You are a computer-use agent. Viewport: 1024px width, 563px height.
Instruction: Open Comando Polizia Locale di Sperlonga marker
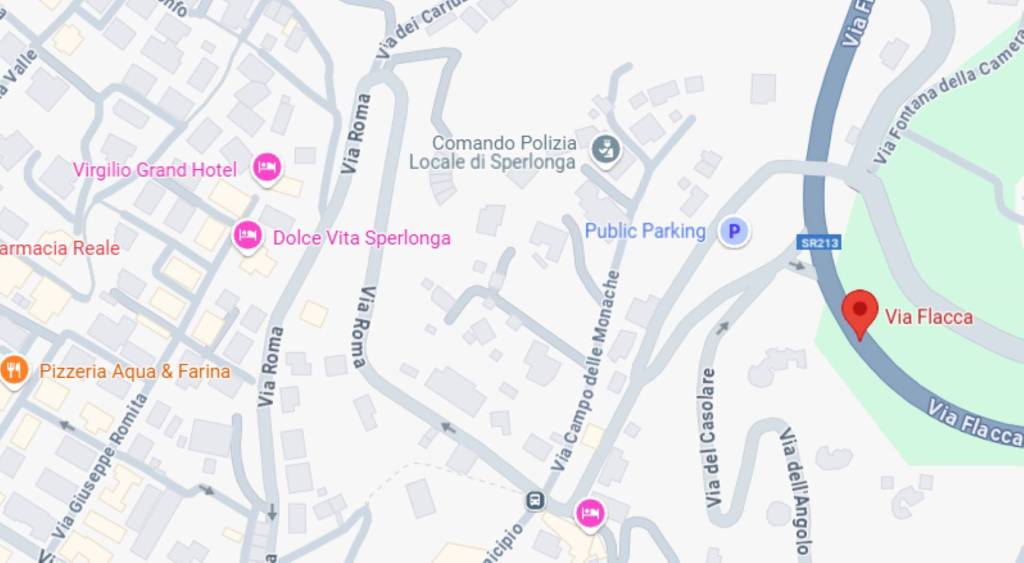605,150
